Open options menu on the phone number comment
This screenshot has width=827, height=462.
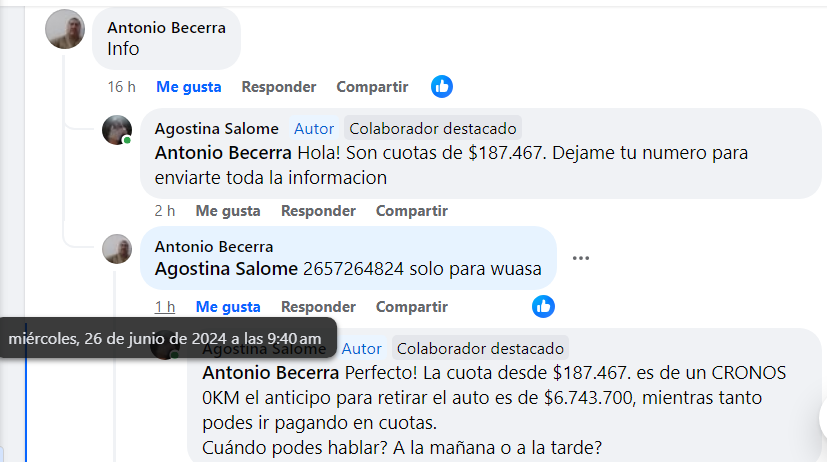pos(581,258)
